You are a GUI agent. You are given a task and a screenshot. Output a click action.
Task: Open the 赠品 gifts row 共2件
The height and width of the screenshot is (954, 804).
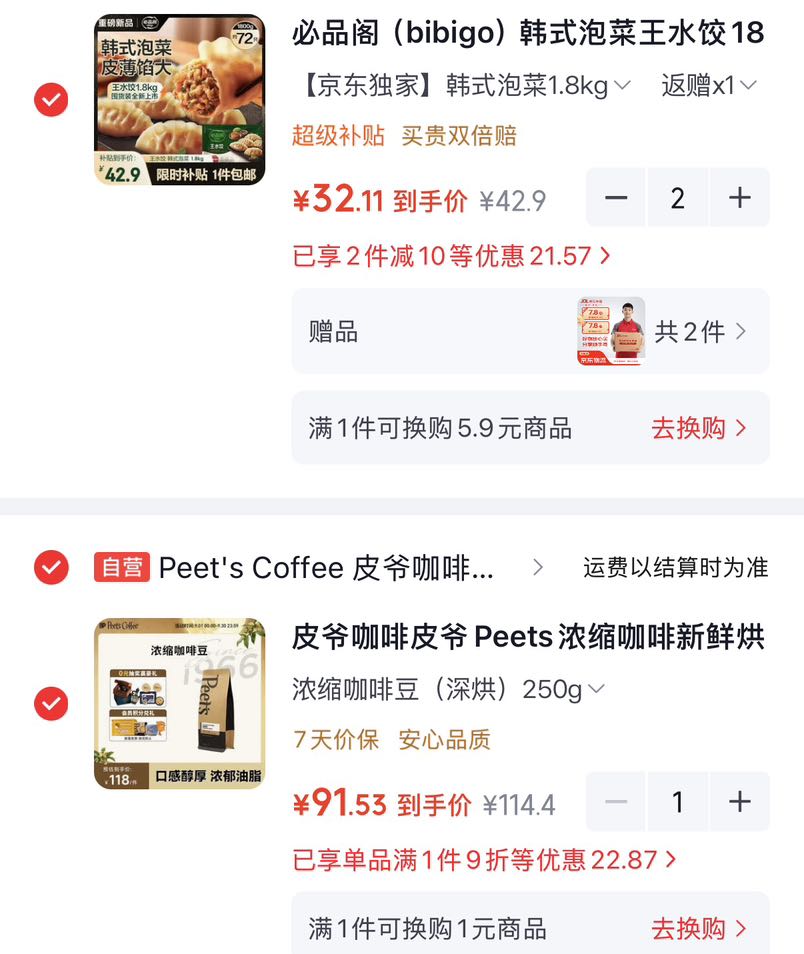point(531,332)
